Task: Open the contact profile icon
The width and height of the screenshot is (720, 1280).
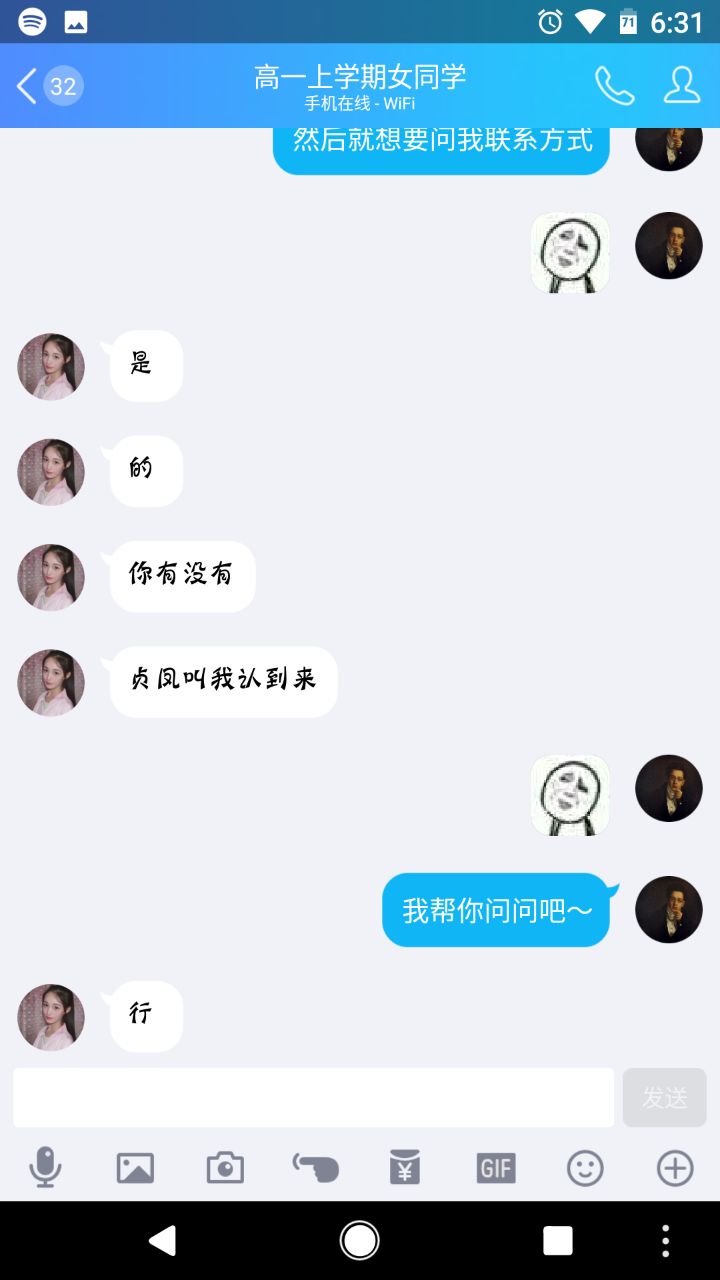Action: [682, 86]
